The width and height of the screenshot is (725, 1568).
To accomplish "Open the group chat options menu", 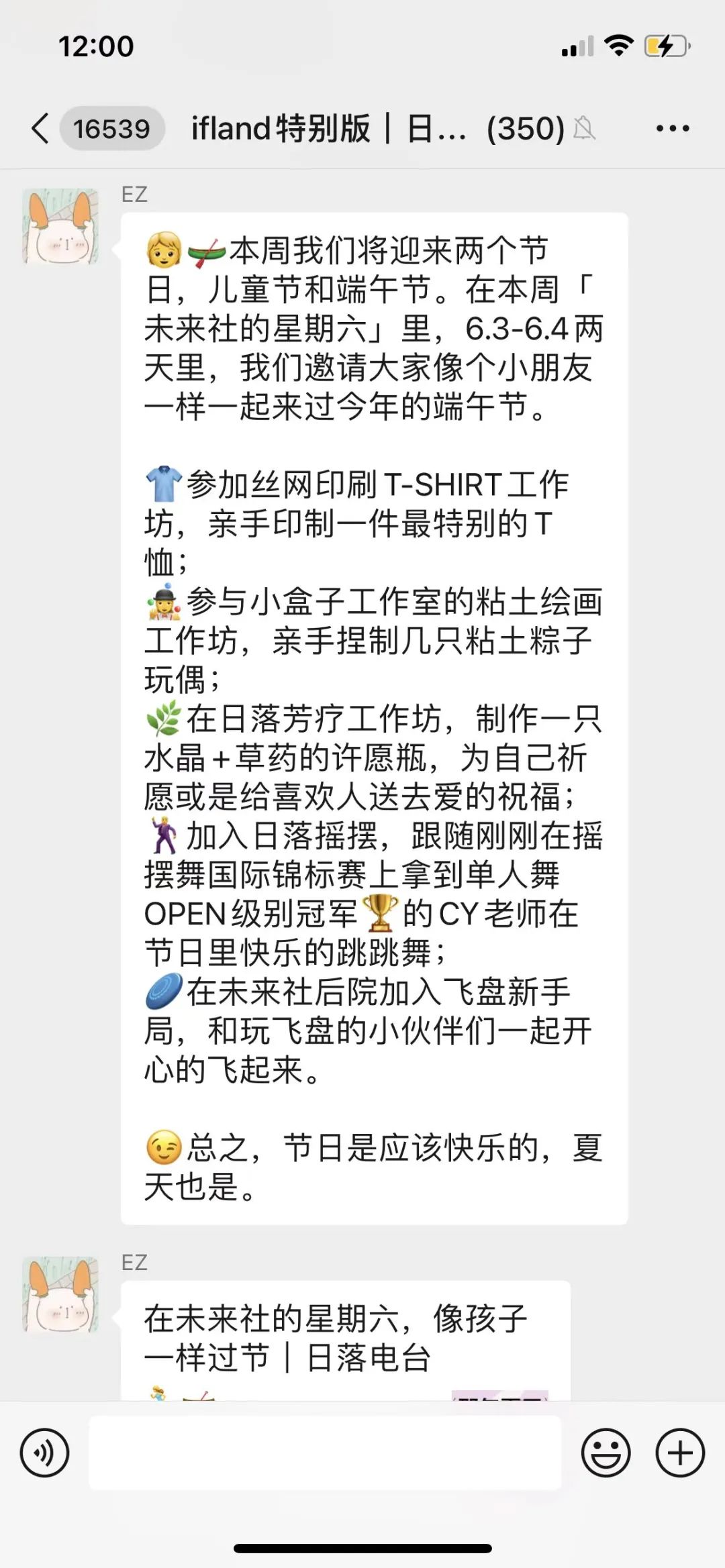I will coord(673,128).
